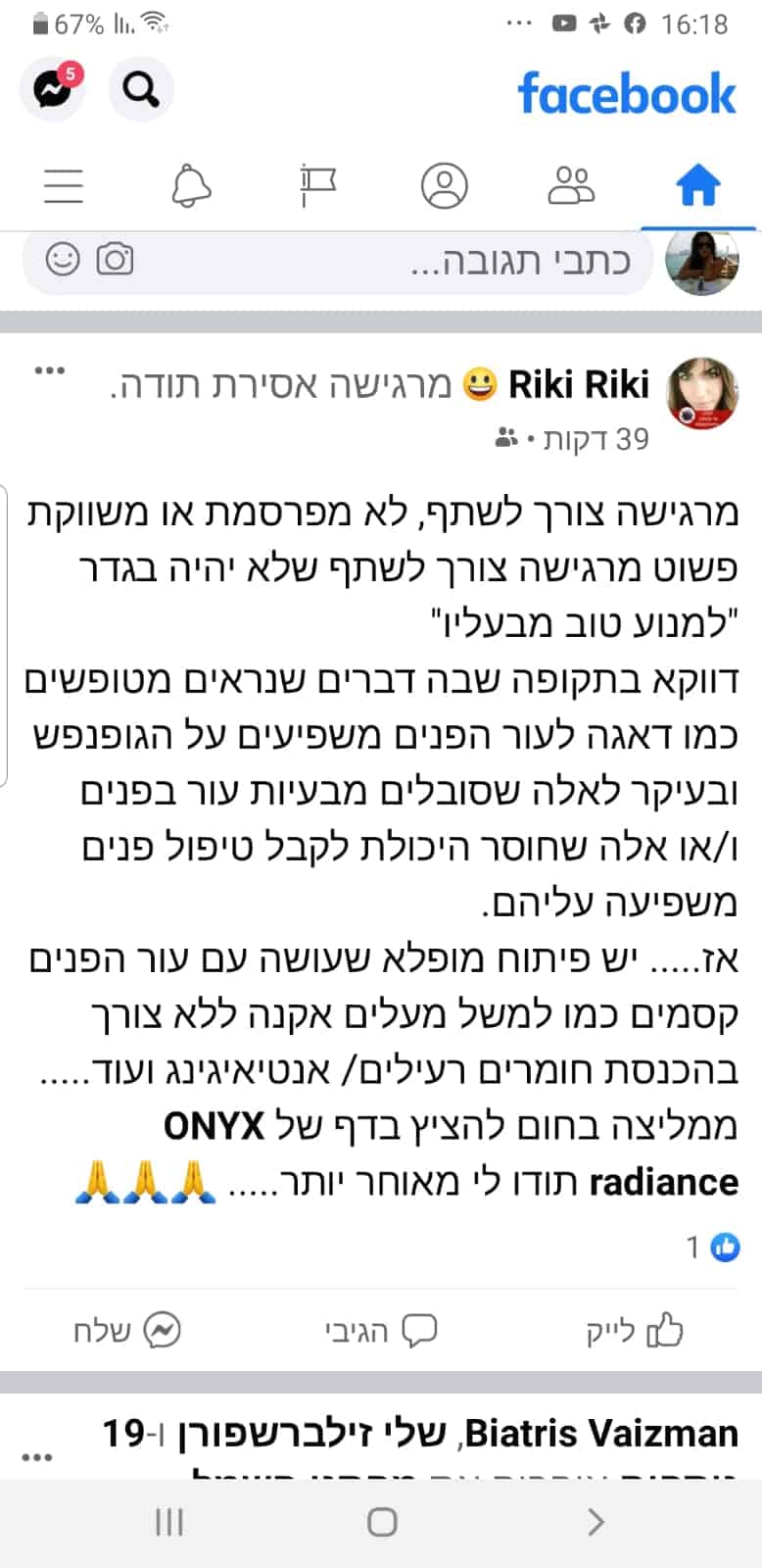Comment on Riki Riki's post
Screen dimensions: 762x1568
point(381,1330)
